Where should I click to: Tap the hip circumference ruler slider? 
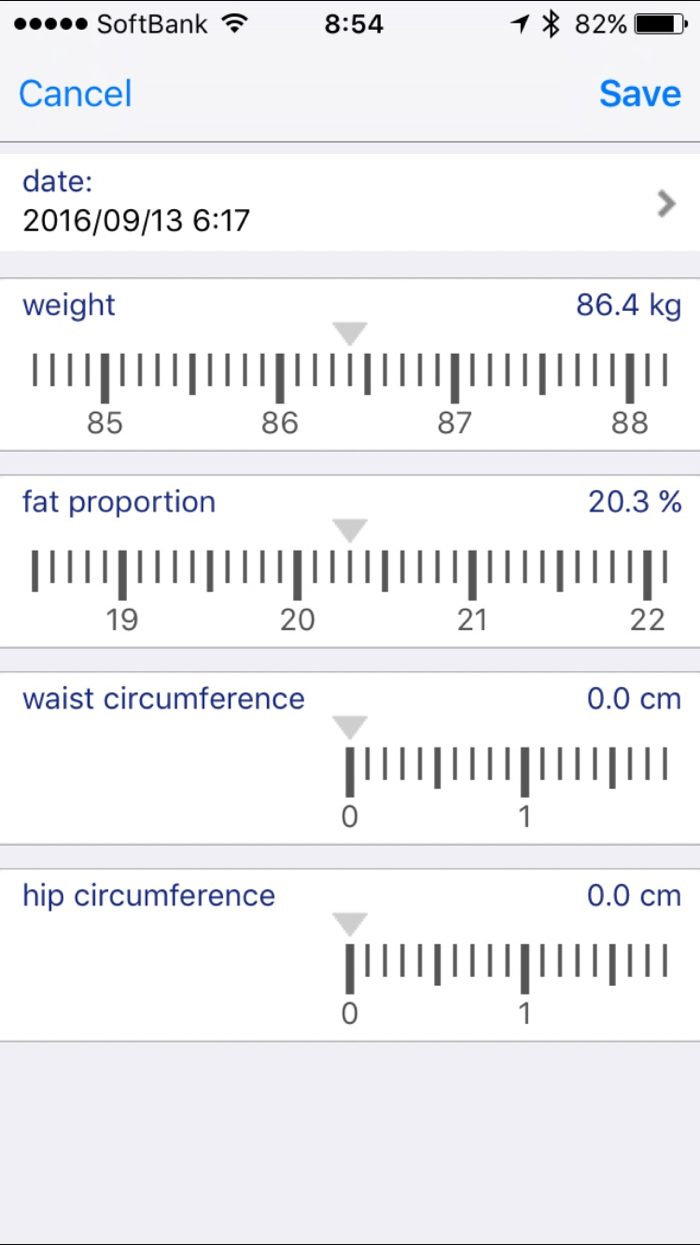pyautogui.click(x=350, y=968)
